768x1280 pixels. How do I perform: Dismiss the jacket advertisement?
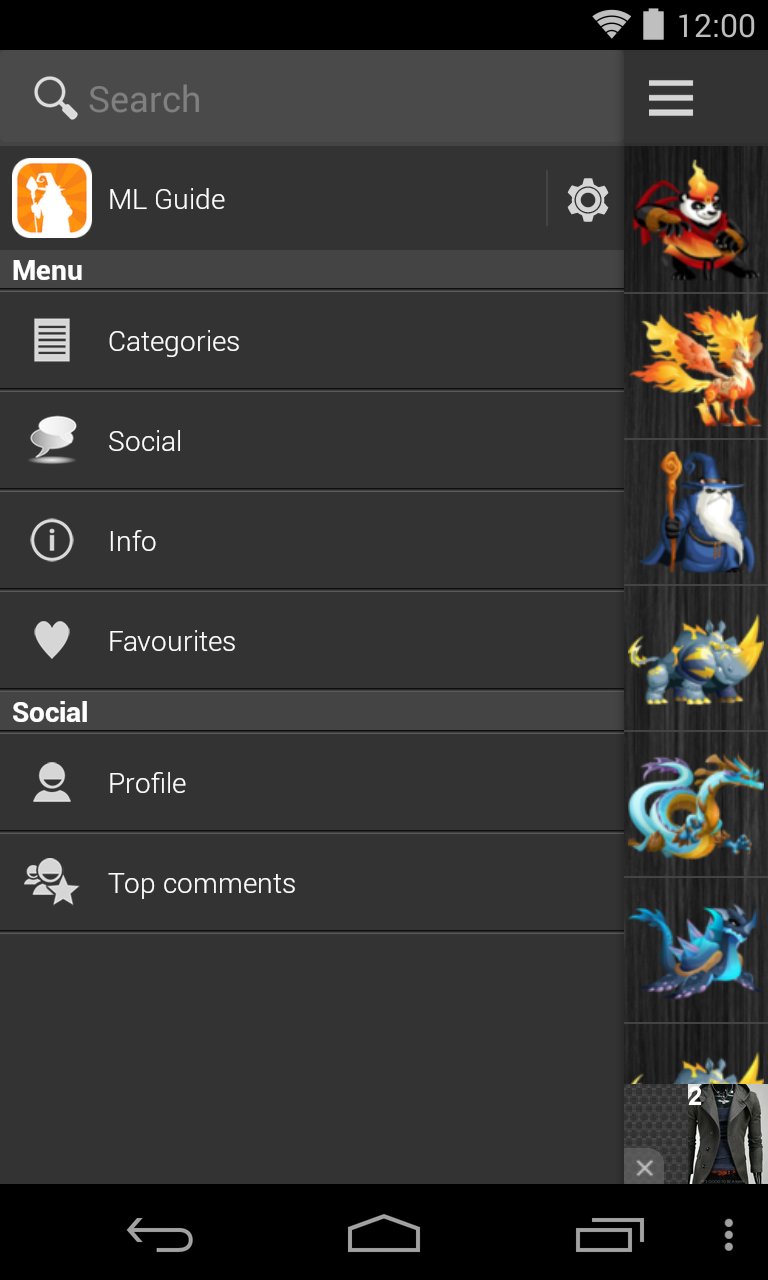click(644, 1167)
